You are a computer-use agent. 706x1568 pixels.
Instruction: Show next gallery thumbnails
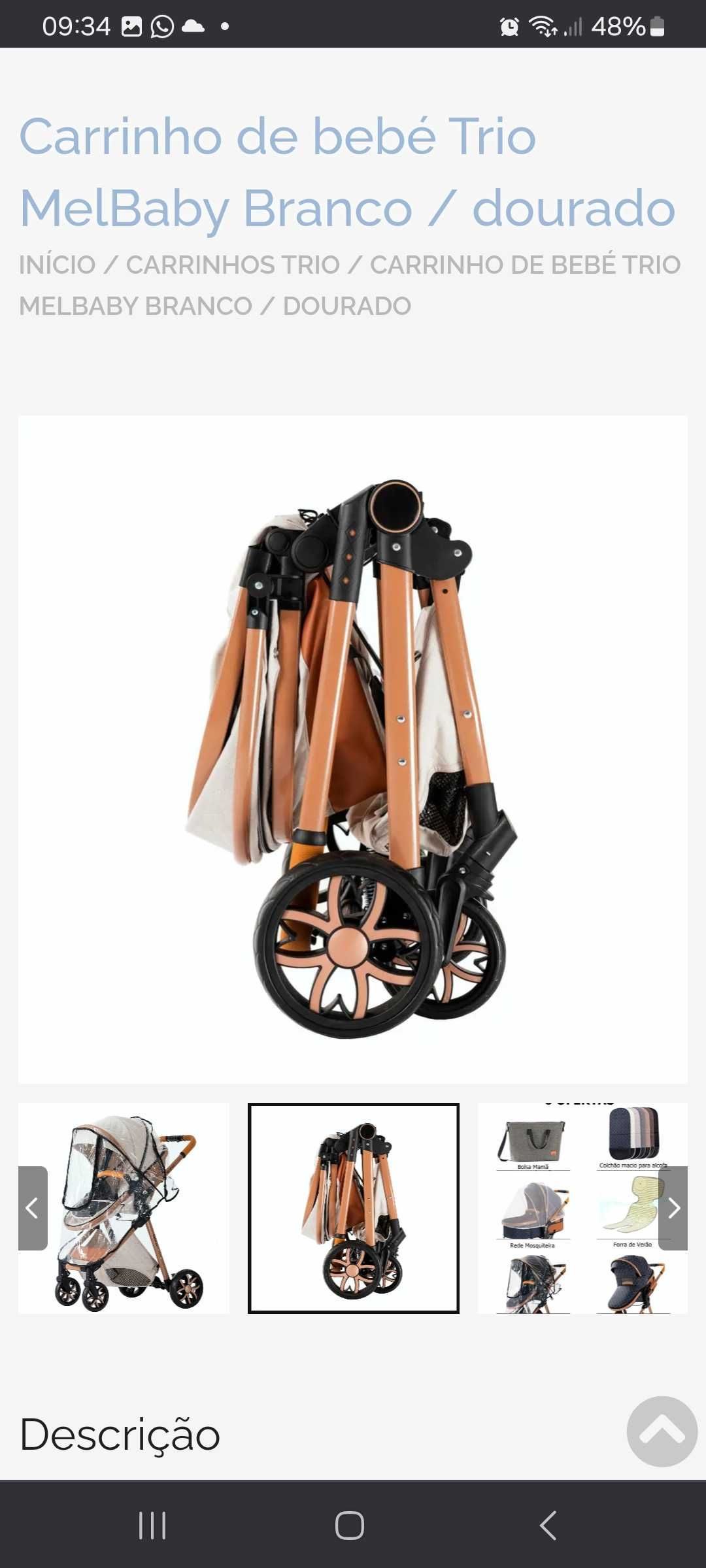(673, 1208)
